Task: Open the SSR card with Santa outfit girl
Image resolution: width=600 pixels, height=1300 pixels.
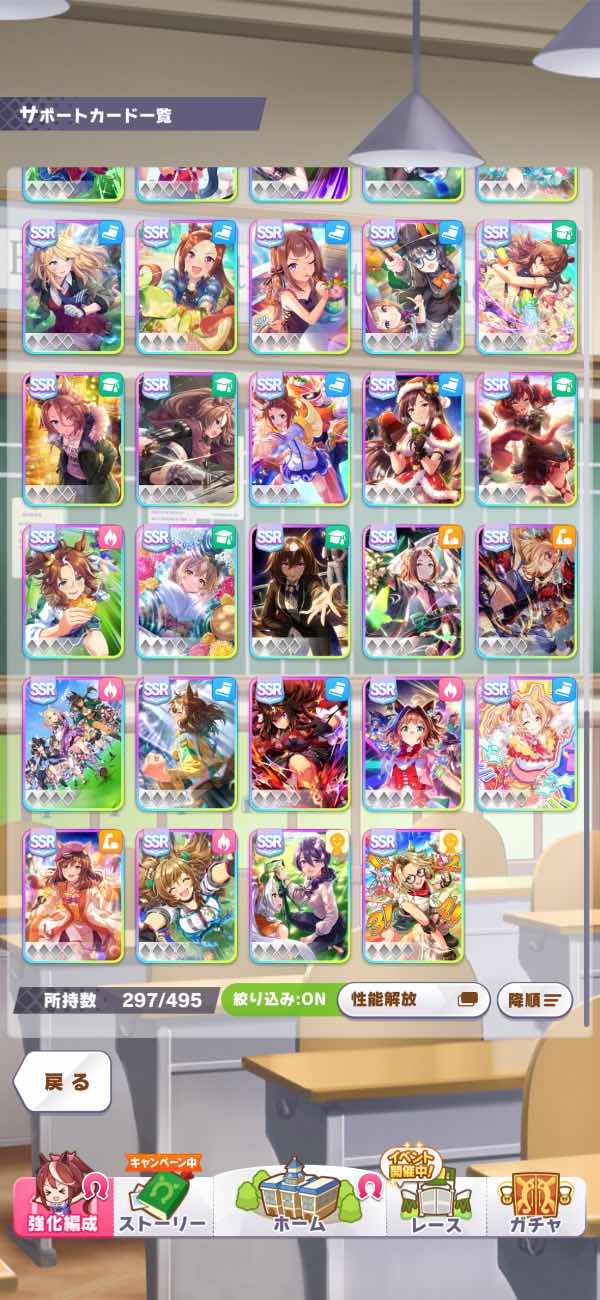Action: pyautogui.click(x=413, y=438)
